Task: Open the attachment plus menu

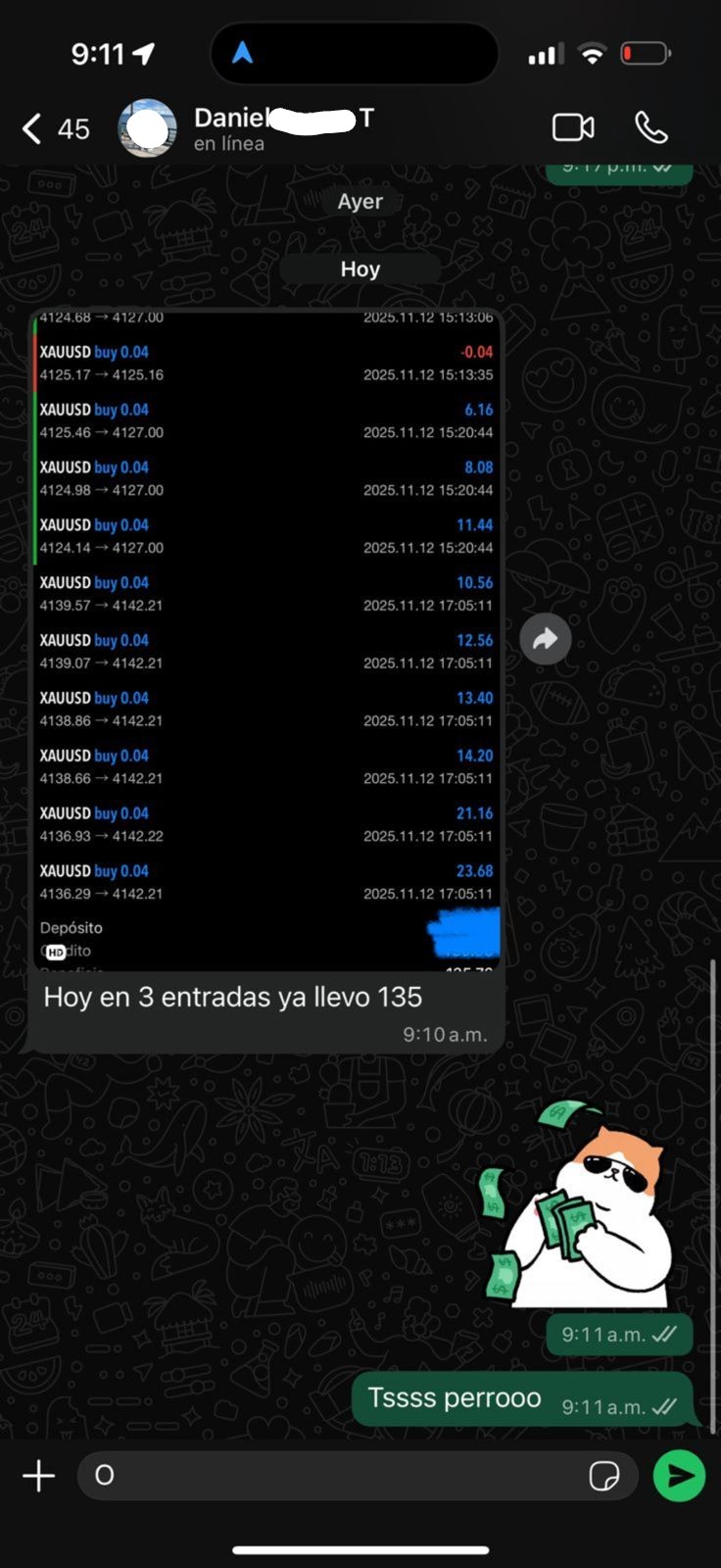Action: [37, 1475]
